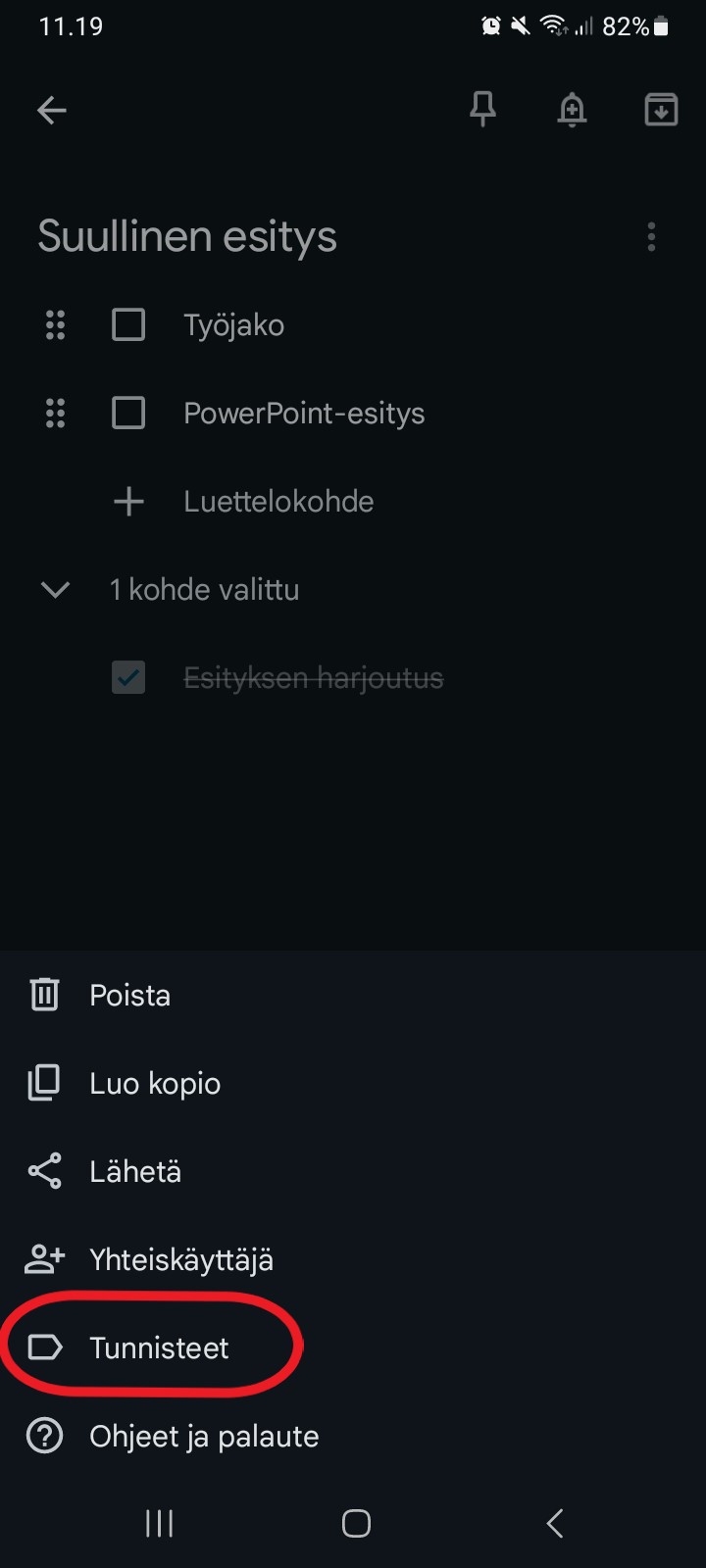Open Ohjeet ja palaute
706x1568 pixels.
pyautogui.click(x=353, y=1436)
